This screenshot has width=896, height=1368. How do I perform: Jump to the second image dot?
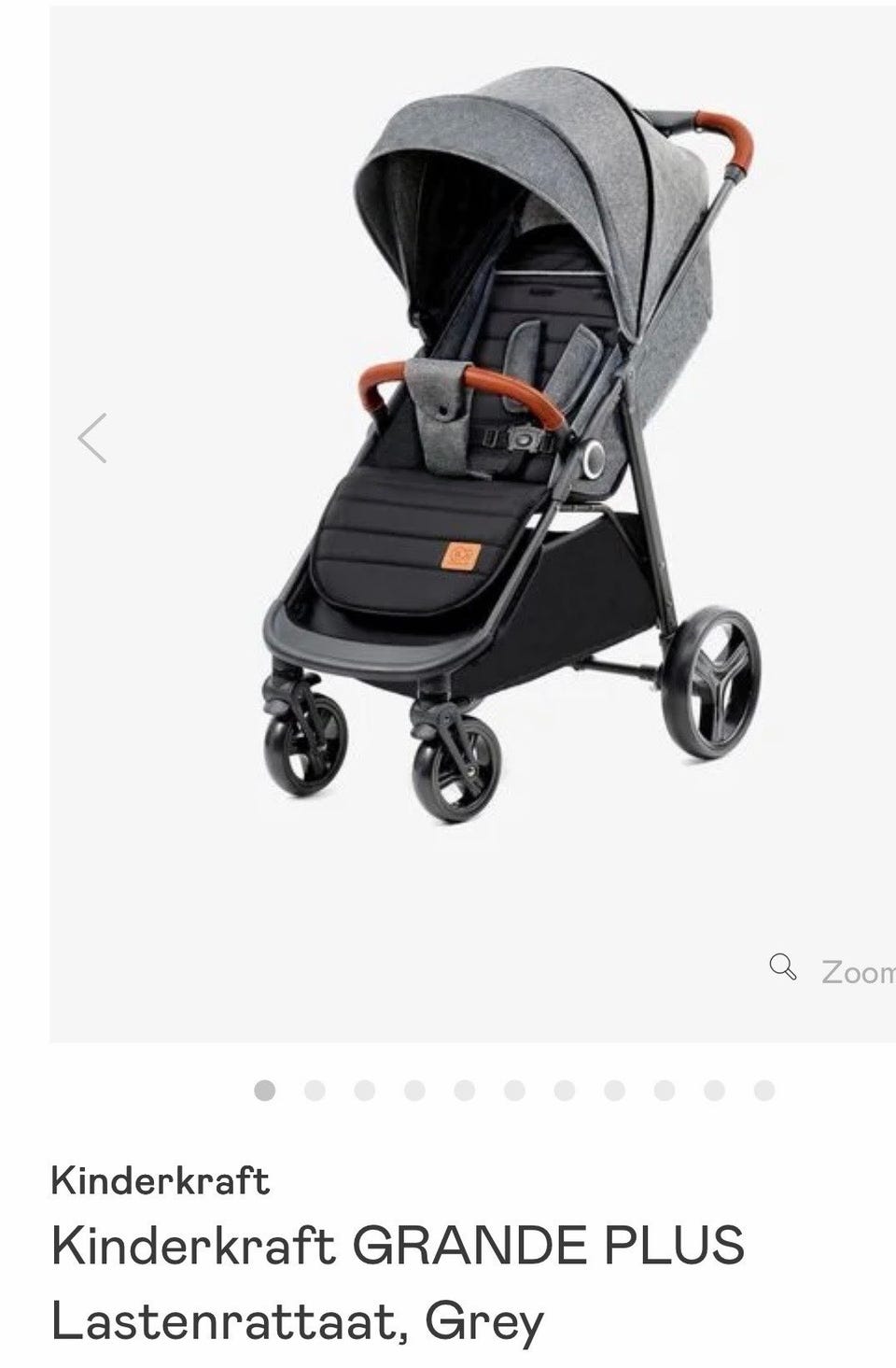[x=315, y=1091]
